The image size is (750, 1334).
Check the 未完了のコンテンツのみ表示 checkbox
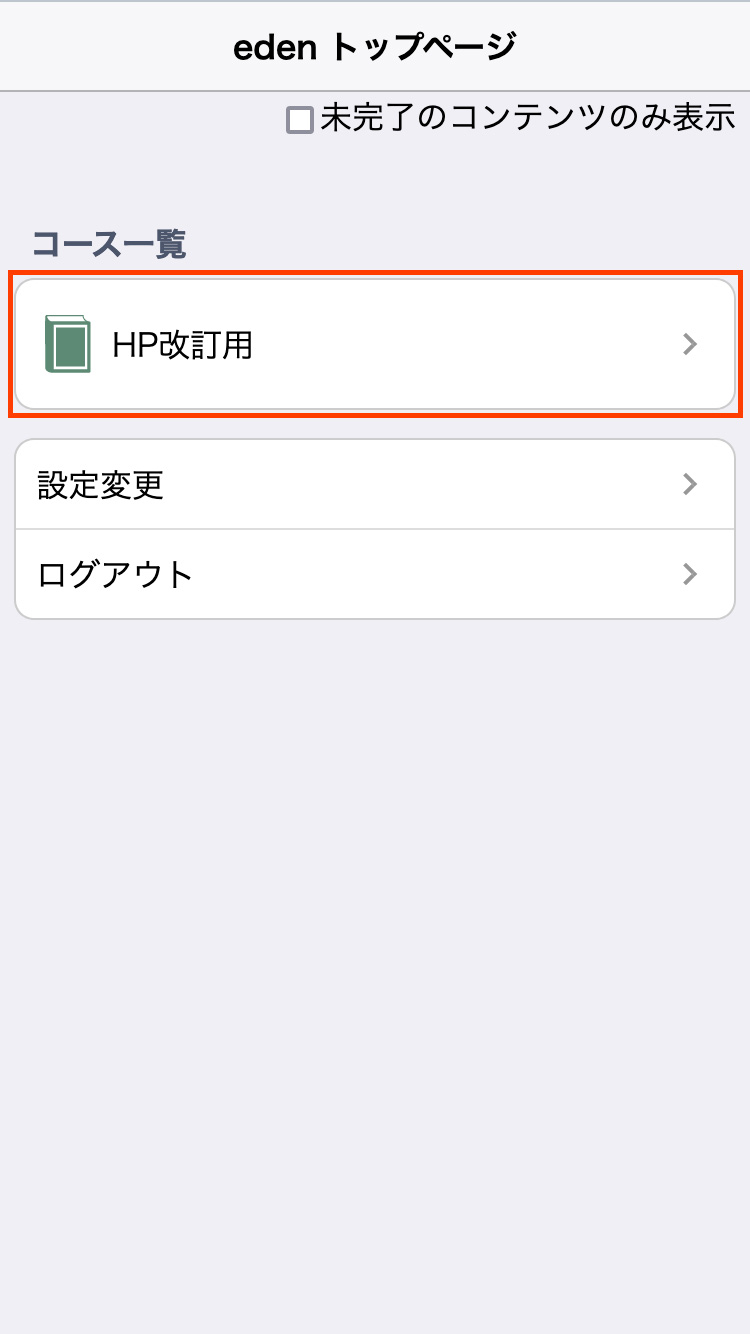[300, 120]
